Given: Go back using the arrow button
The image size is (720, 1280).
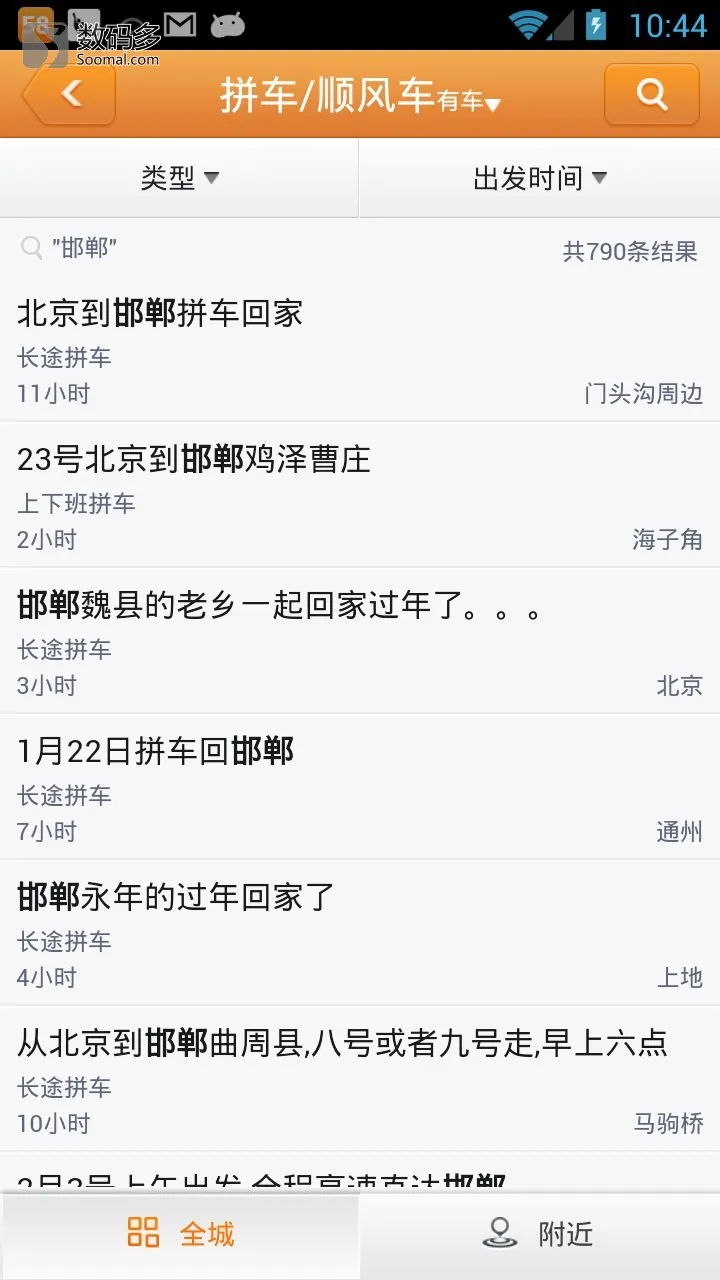Looking at the screenshot, I should [x=68, y=94].
